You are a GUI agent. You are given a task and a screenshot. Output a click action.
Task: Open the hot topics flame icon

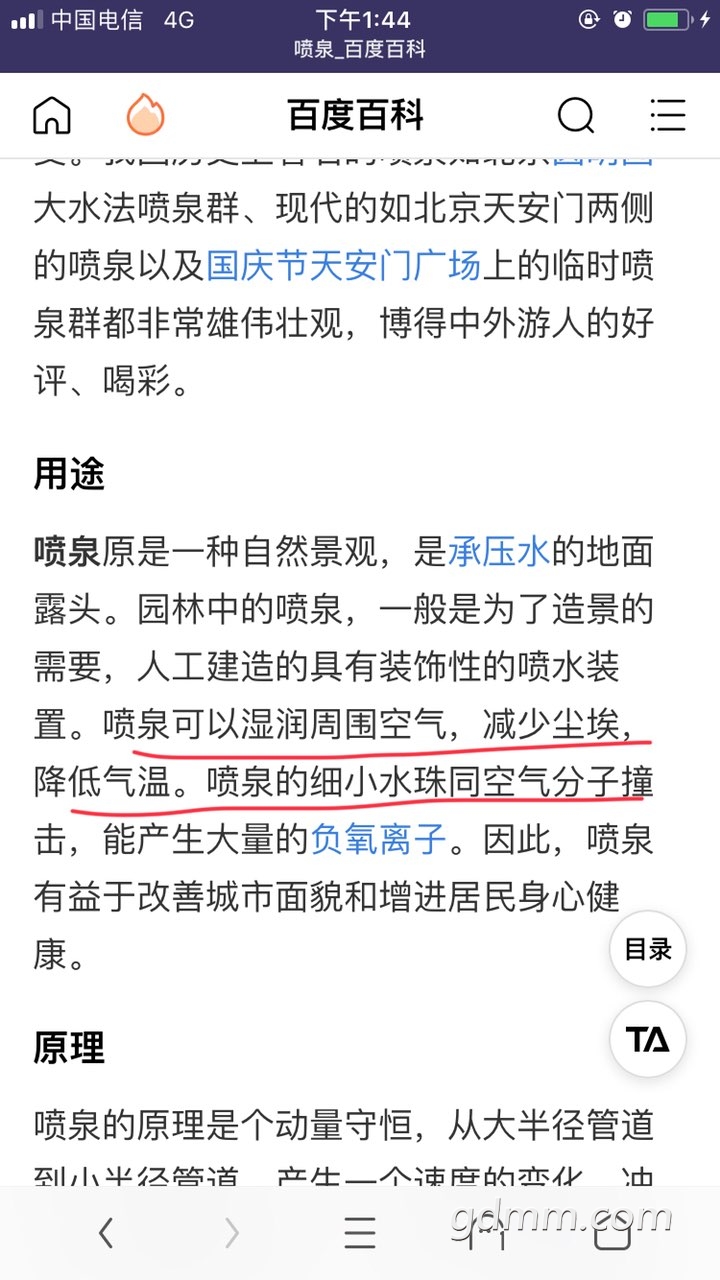[146, 116]
